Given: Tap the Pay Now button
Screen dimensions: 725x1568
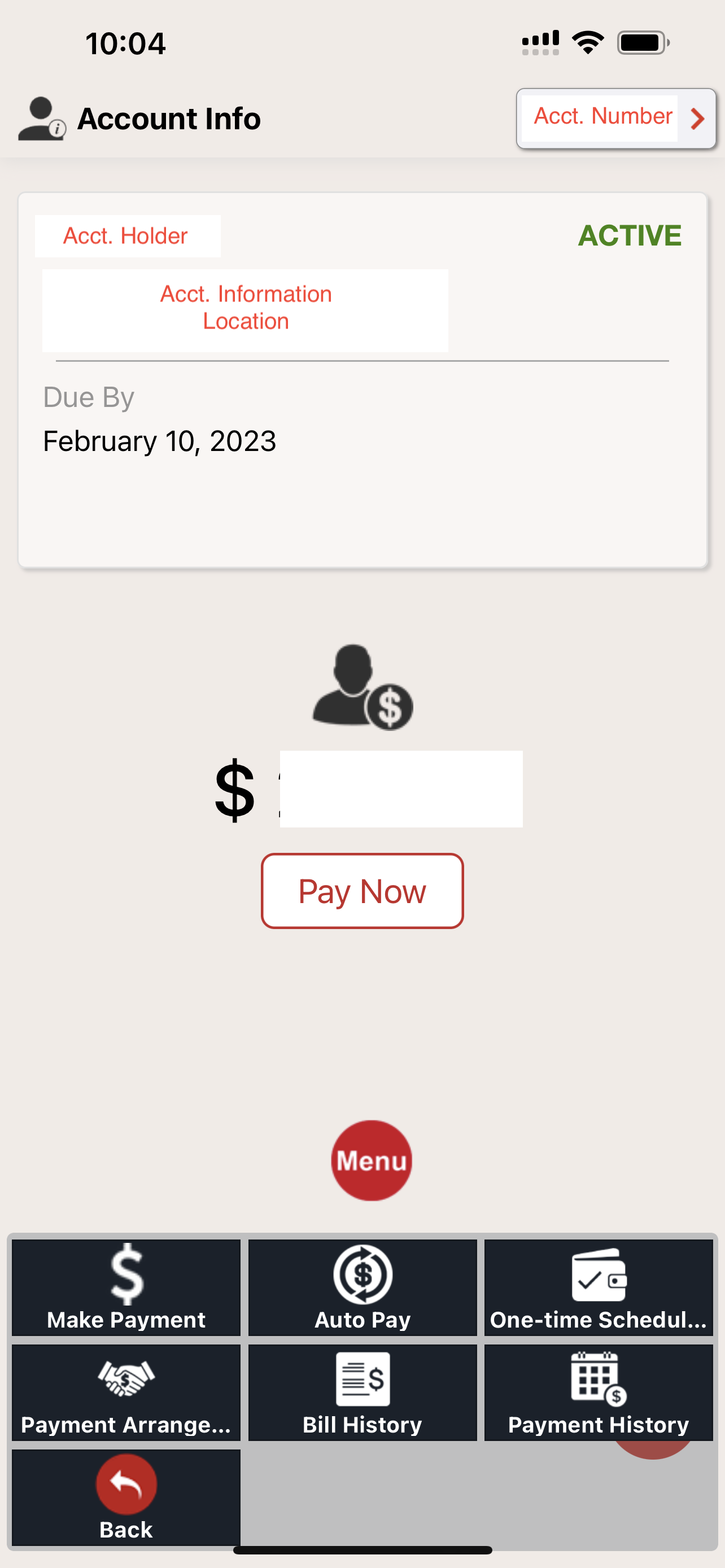Looking at the screenshot, I should [362, 891].
